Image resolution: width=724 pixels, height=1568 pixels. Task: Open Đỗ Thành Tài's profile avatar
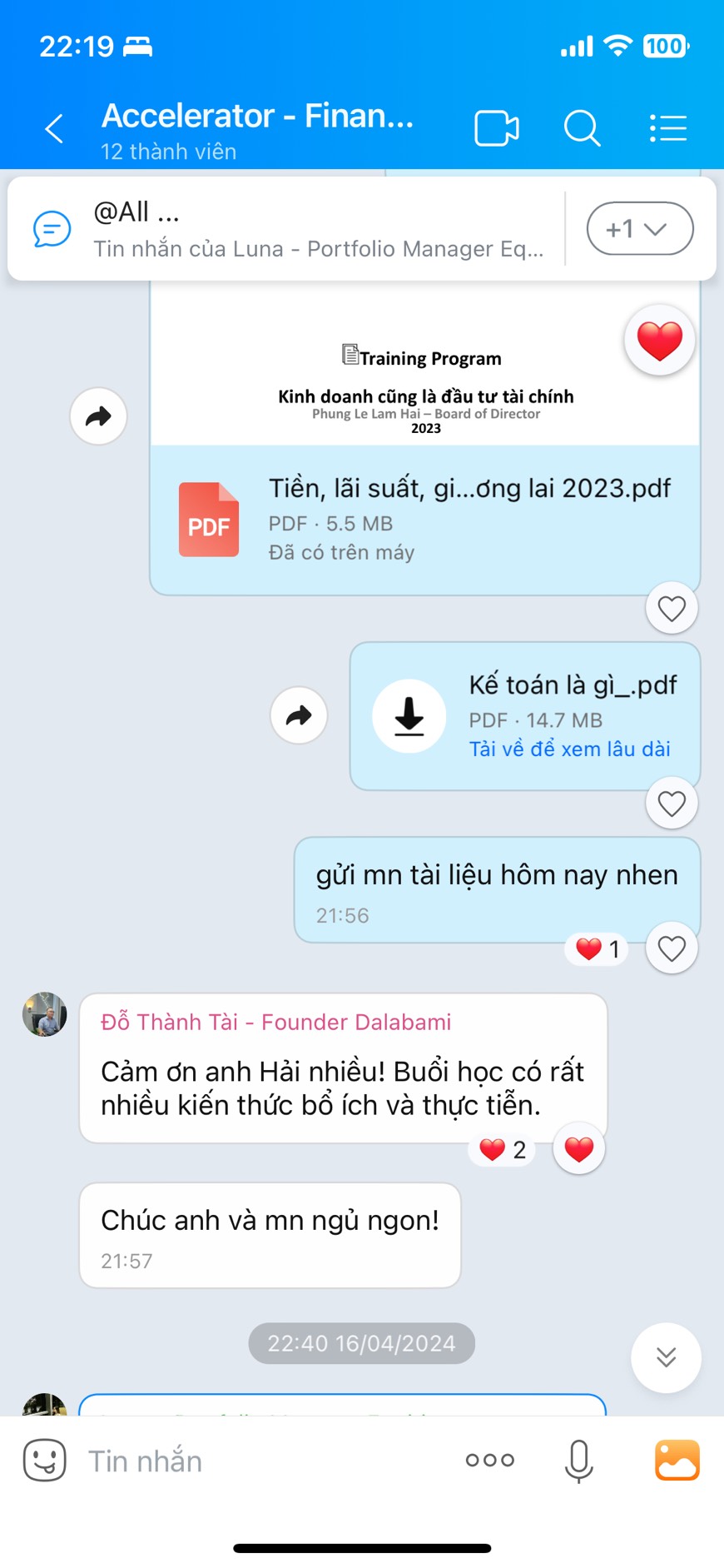[x=44, y=1013]
